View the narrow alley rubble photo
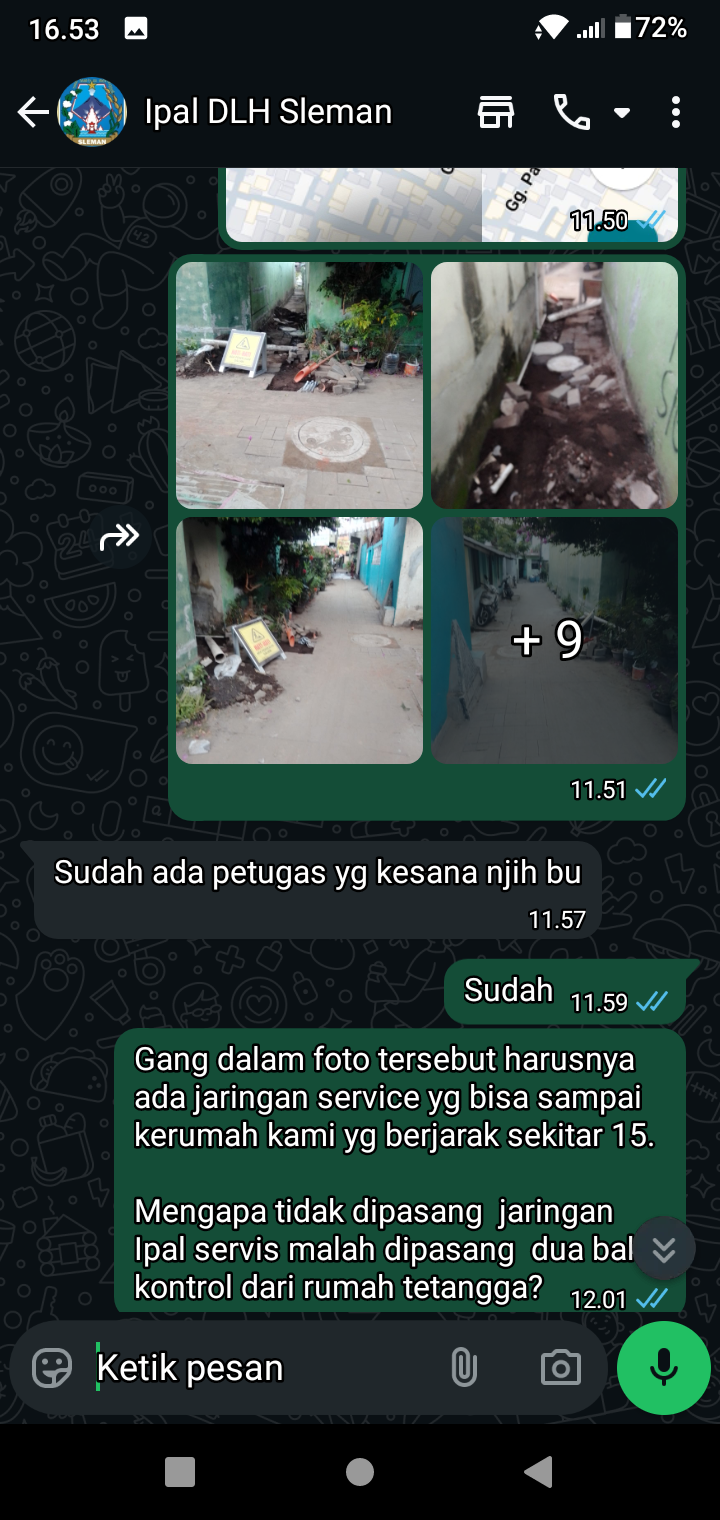Image resolution: width=720 pixels, height=1520 pixels. (x=554, y=385)
